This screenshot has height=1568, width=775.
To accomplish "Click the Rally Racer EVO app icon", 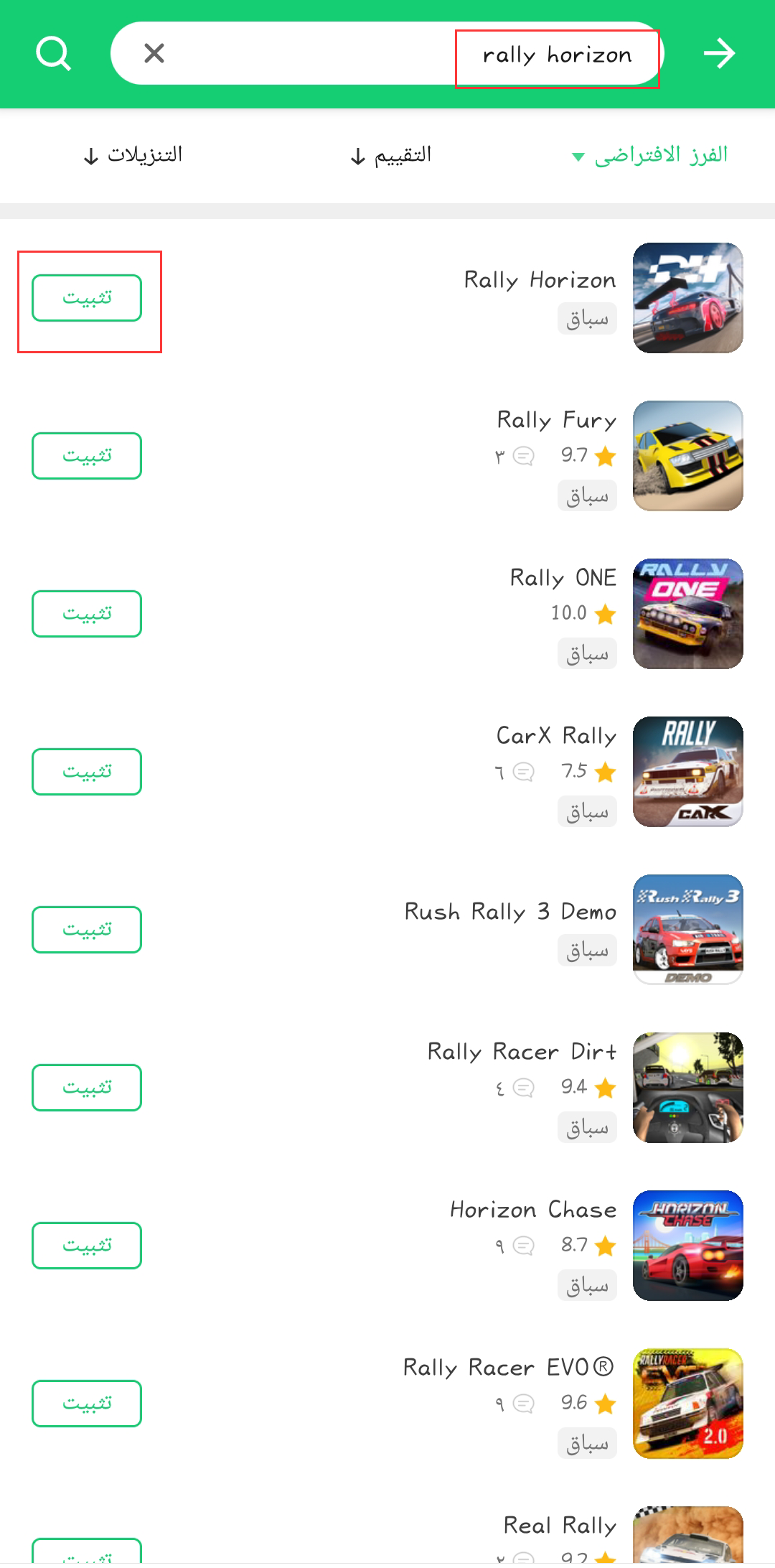I will tap(687, 1404).
